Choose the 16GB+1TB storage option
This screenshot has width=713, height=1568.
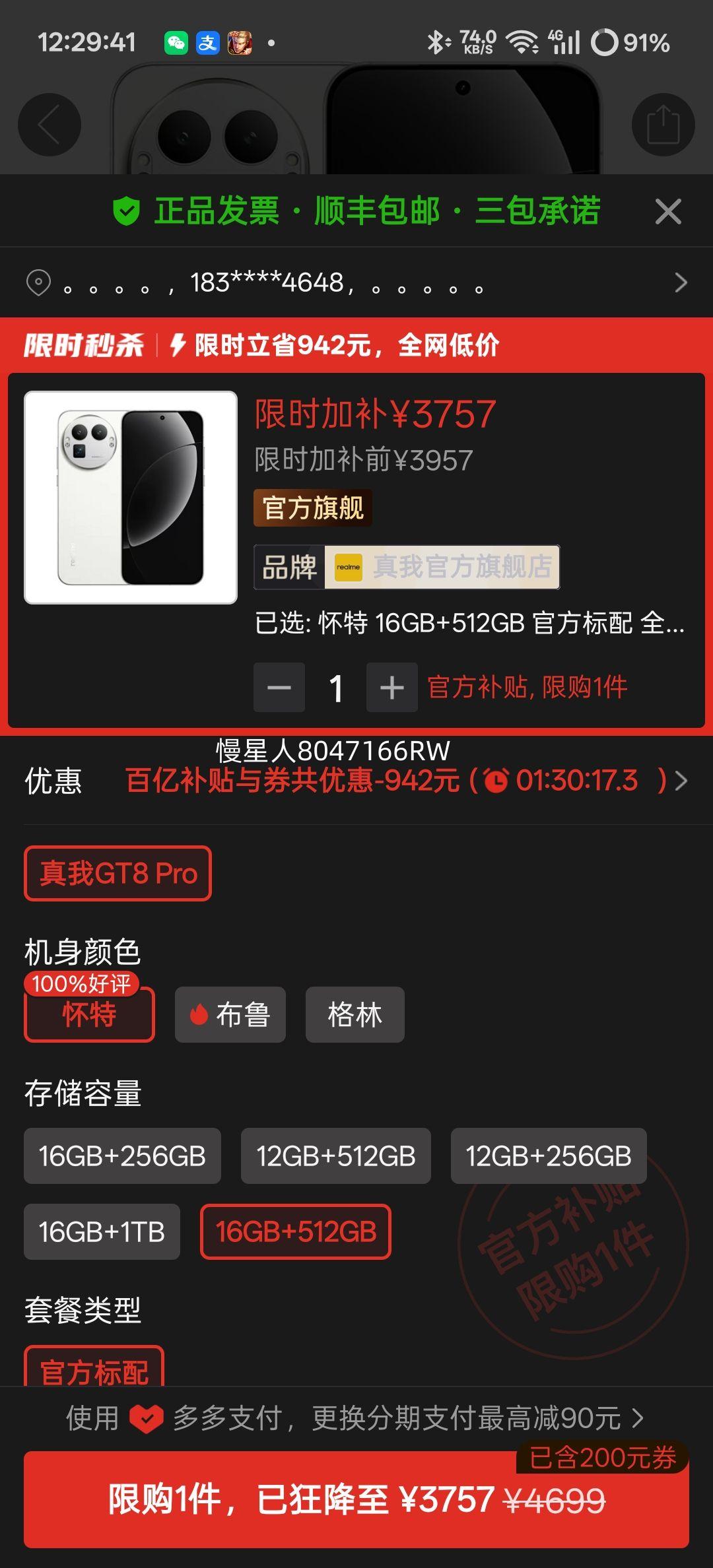coord(102,1231)
